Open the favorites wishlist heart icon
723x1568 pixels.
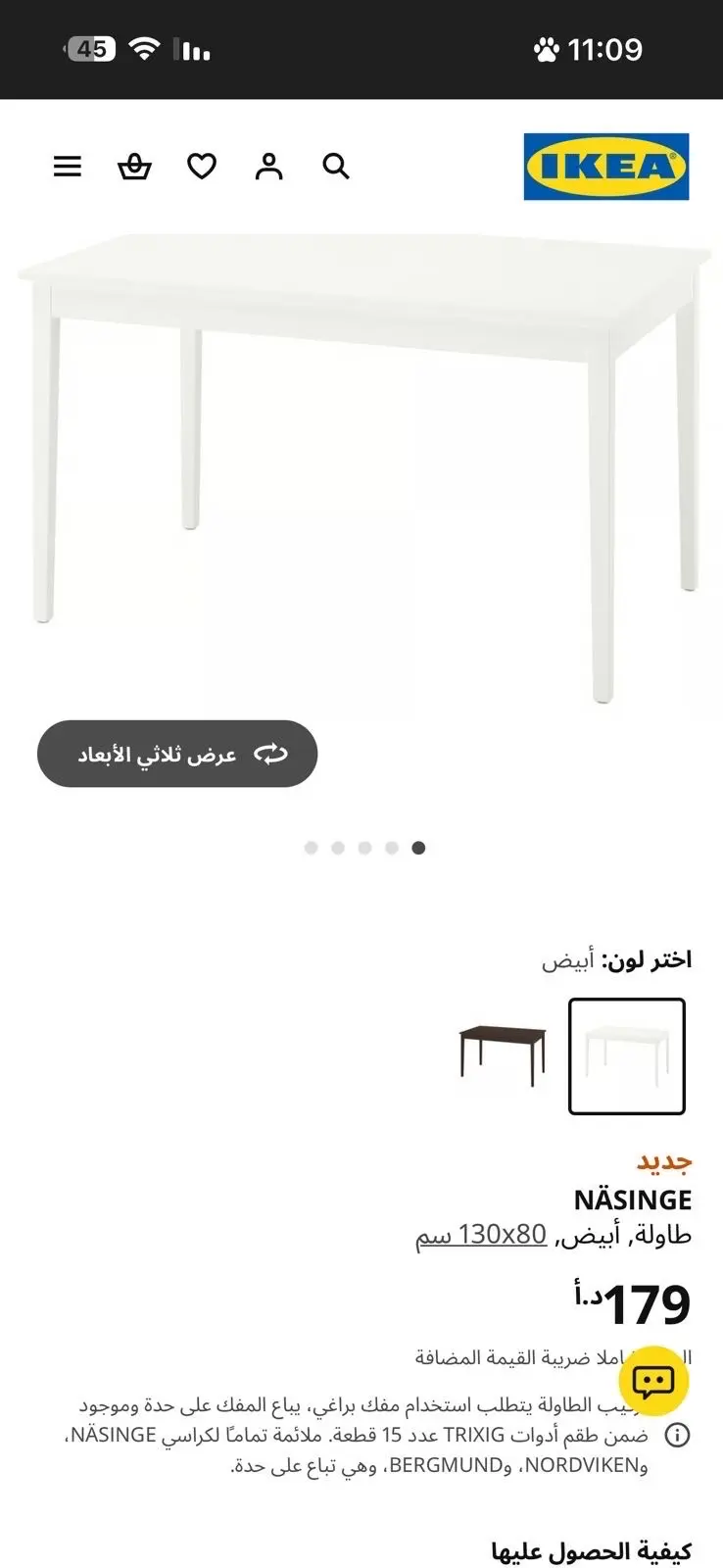coord(202,167)
